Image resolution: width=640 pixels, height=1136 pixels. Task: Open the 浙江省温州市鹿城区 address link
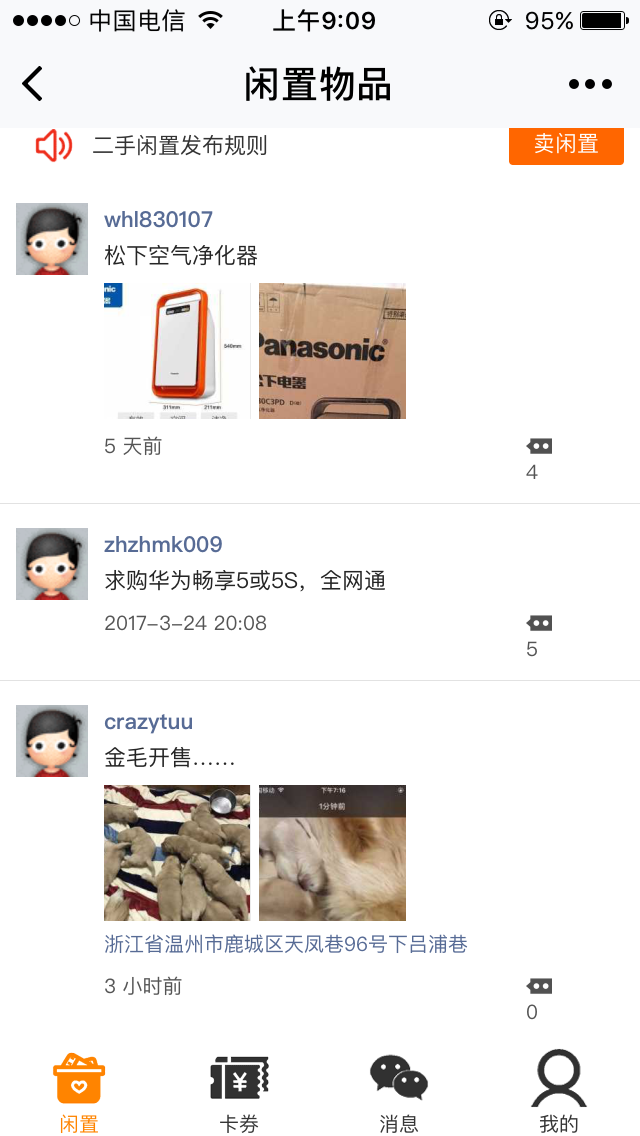pyautogui.click(x=286, y=945)
